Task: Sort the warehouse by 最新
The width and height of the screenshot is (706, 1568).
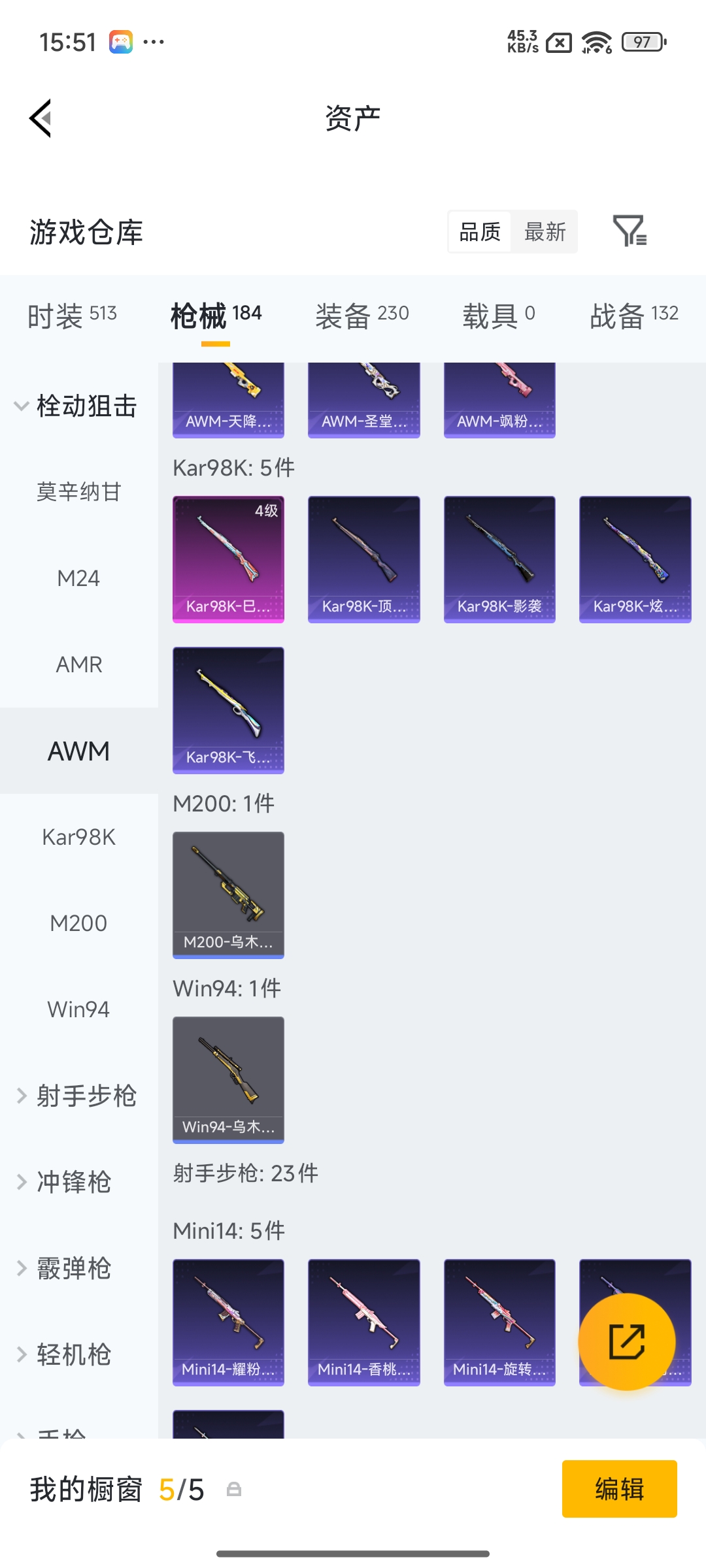Action: coord(545,231)
